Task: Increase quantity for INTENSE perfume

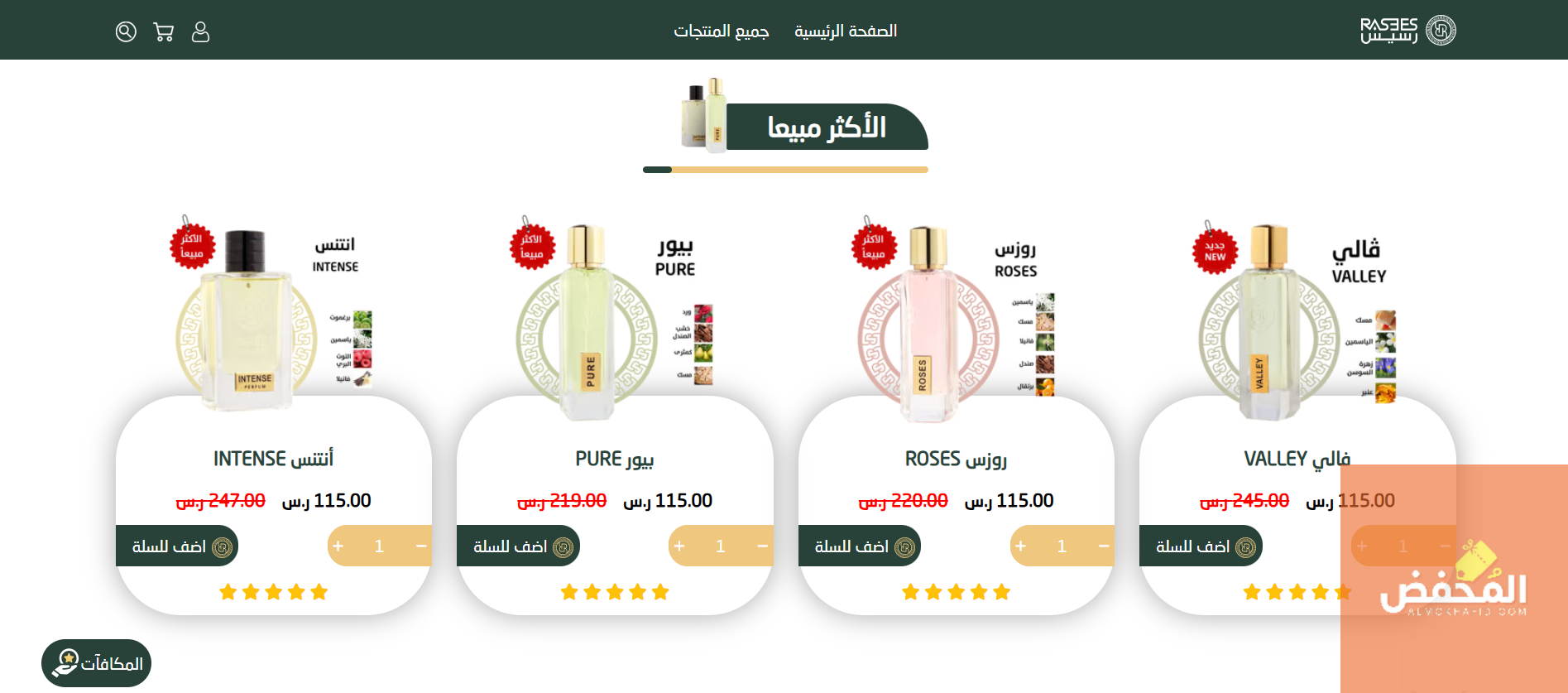Action: pyautogui.click(x=338, y=546)
